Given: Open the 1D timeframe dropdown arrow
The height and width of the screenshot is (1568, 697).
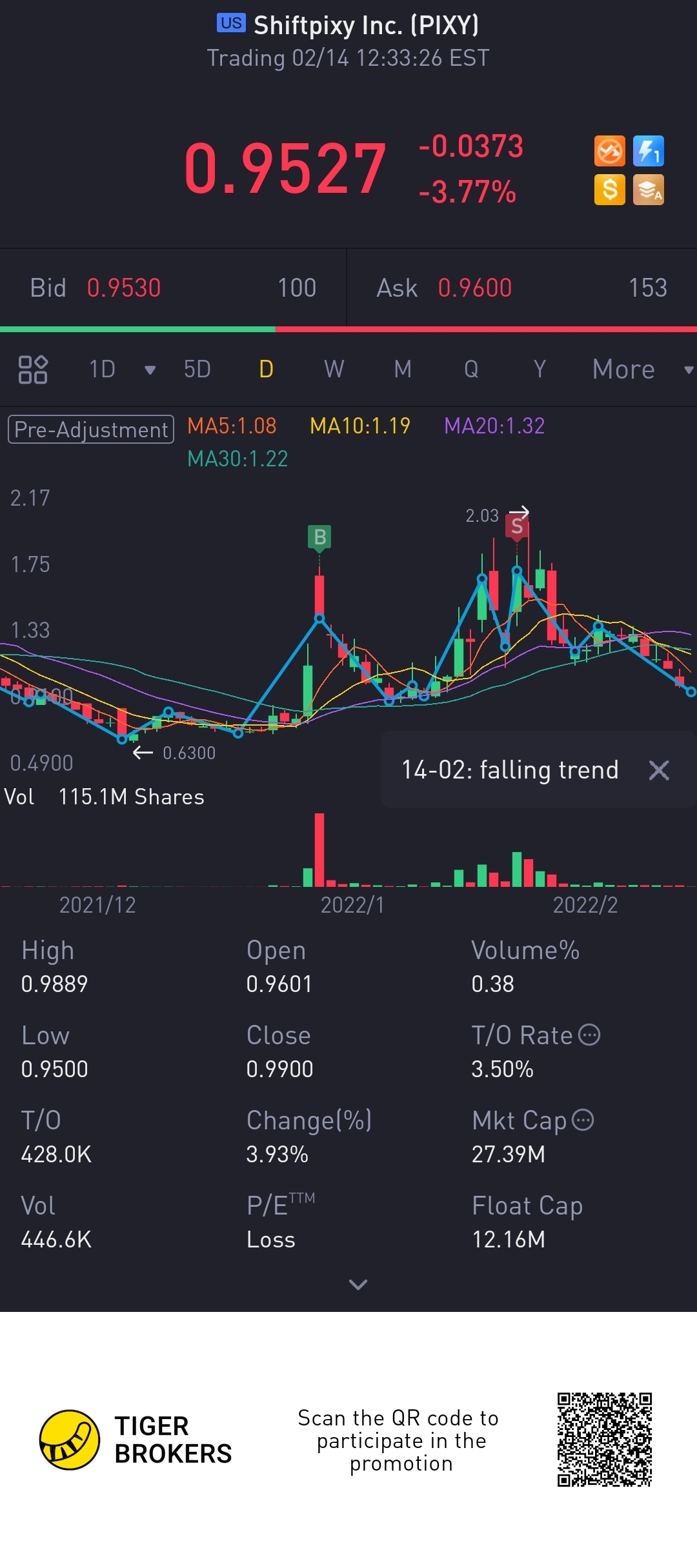Looking at the screenshot, I should tap(150, 370).
